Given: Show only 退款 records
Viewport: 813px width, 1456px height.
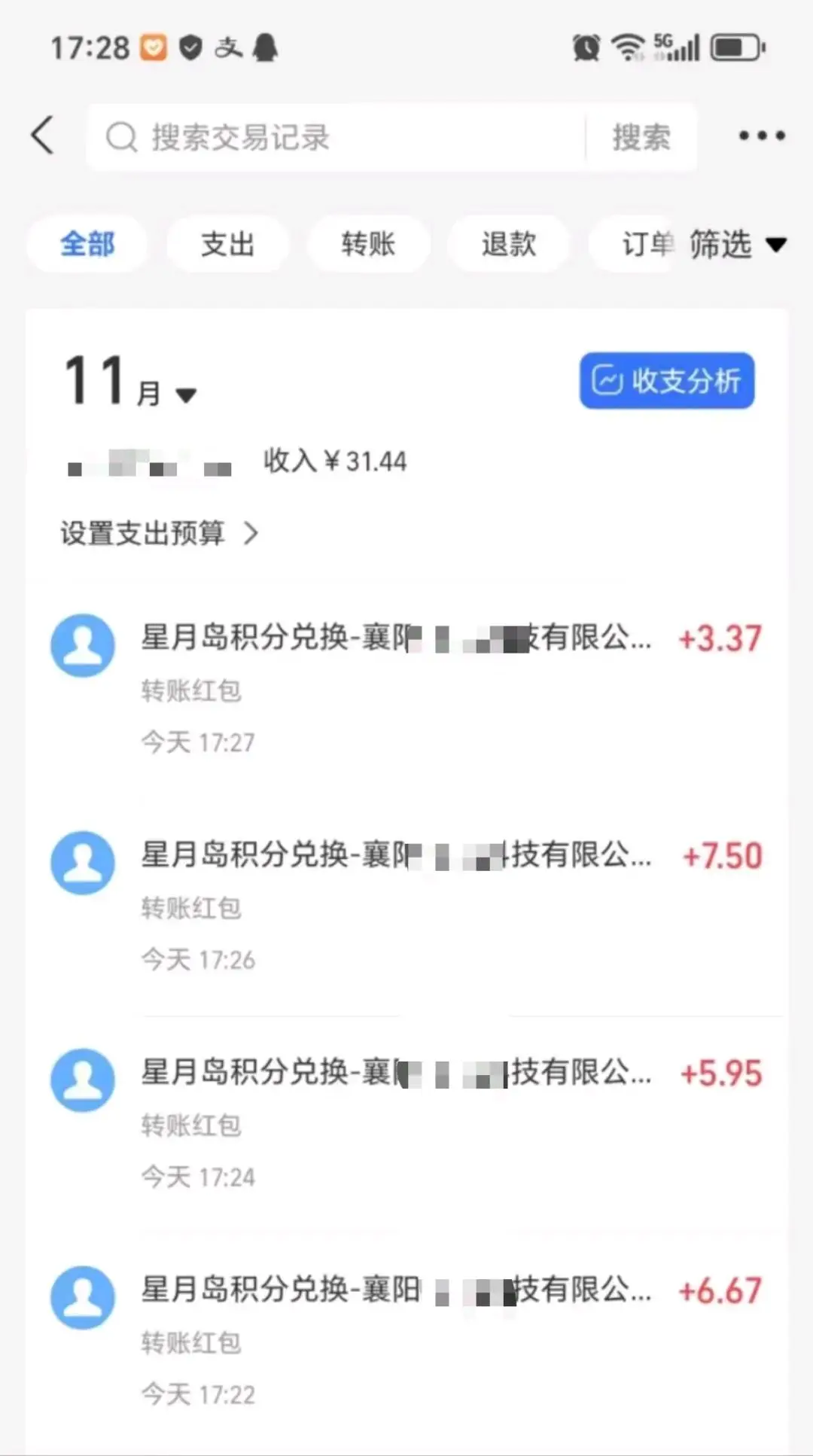Looking at the screenshot, I should pyautogui.click(x=509, y=244).
